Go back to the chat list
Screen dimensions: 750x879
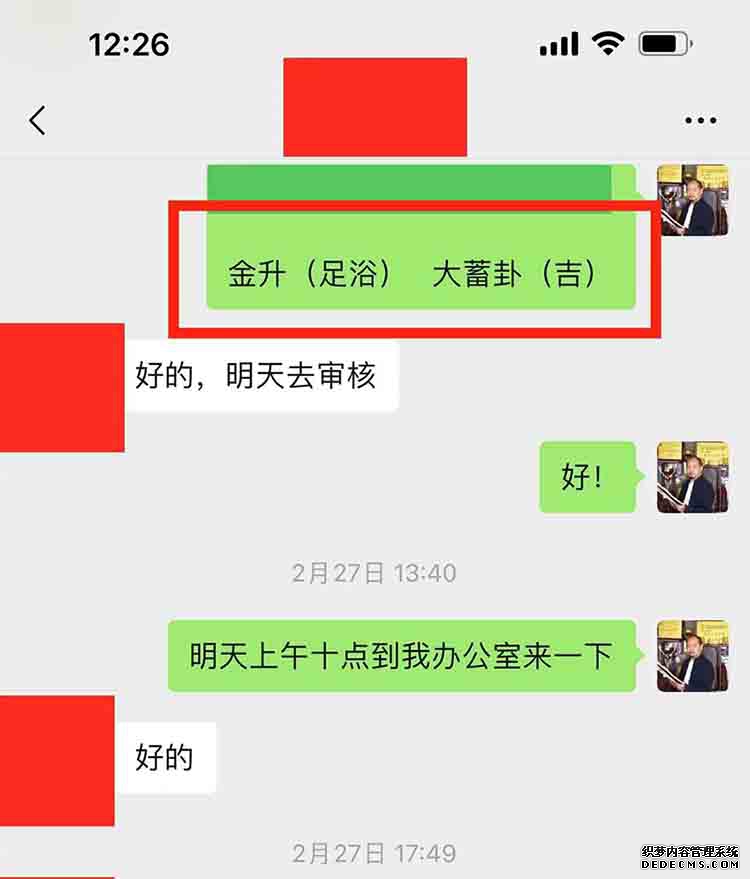pos(38,120)
